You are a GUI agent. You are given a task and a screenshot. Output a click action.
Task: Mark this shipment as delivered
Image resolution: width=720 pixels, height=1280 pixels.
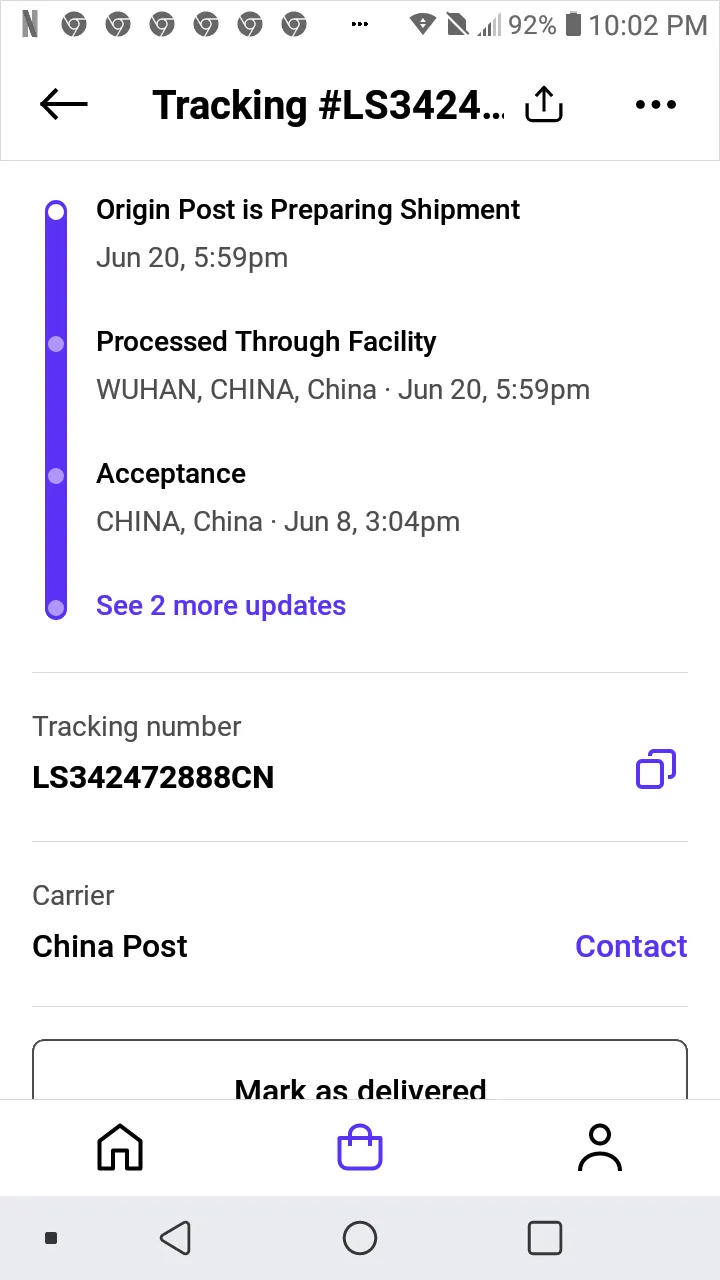(360, 1070)
